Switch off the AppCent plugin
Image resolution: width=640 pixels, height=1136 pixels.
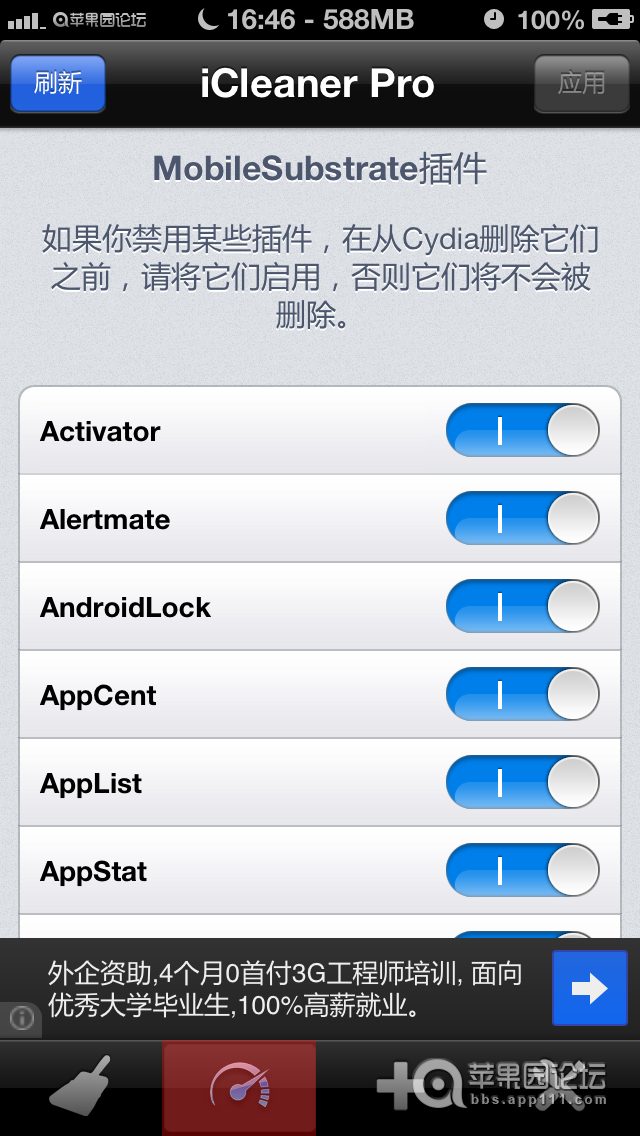[x=522, y=695]
